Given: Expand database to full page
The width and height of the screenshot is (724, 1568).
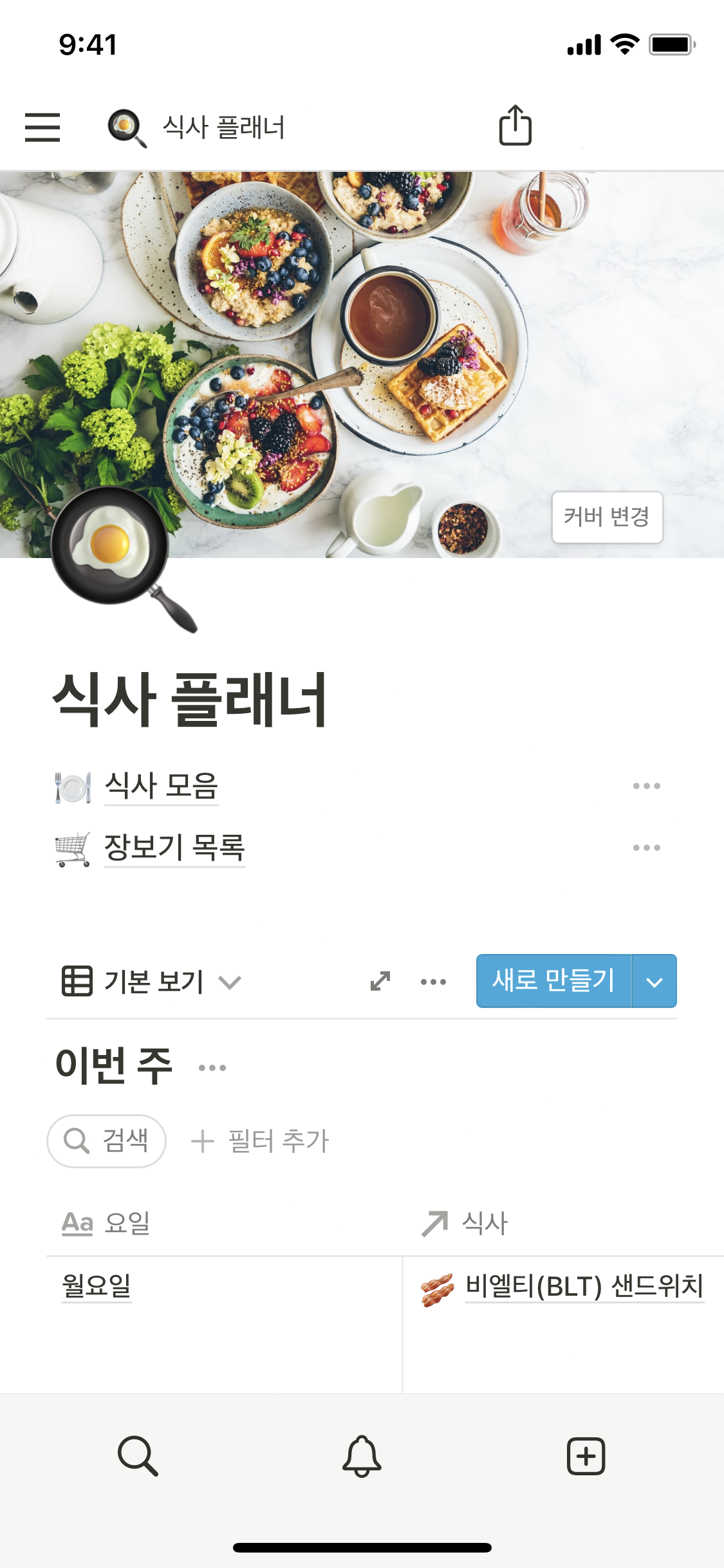Looking at the screenshot, I should tap(380, 981).
